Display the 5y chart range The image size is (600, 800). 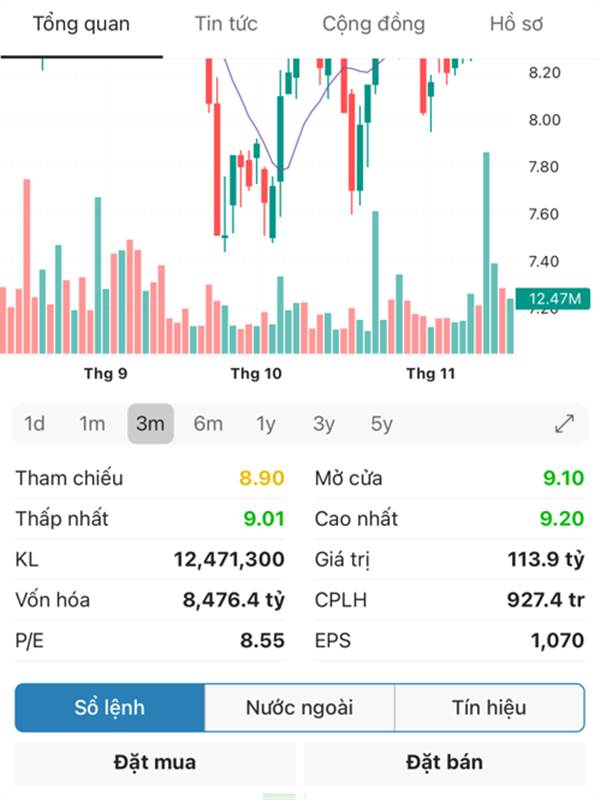[381, 424]
